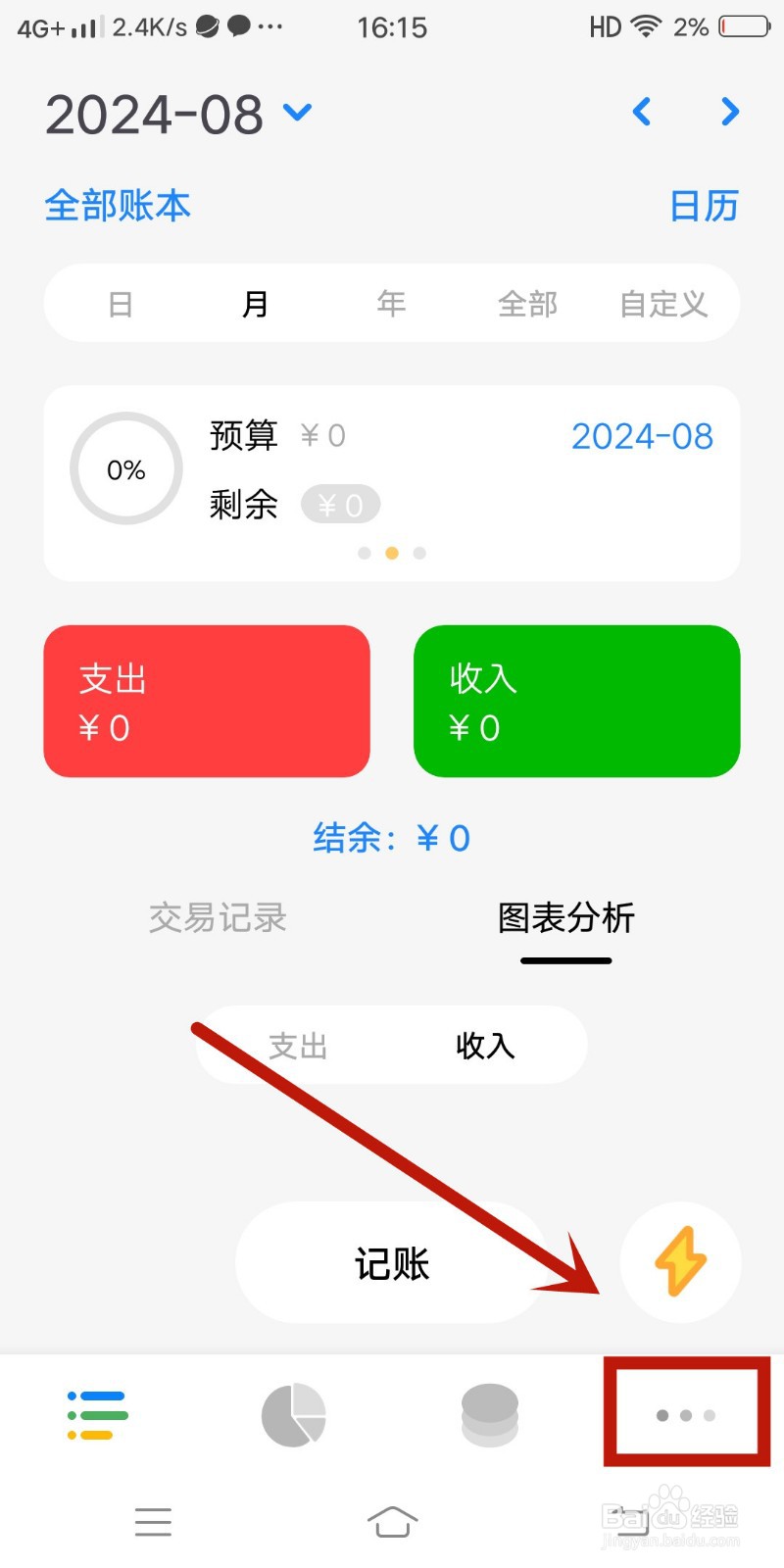The width and height of the screenshot is (784, 1568).
Task: Open the pie chart statistics icon
Action: 292,1414
